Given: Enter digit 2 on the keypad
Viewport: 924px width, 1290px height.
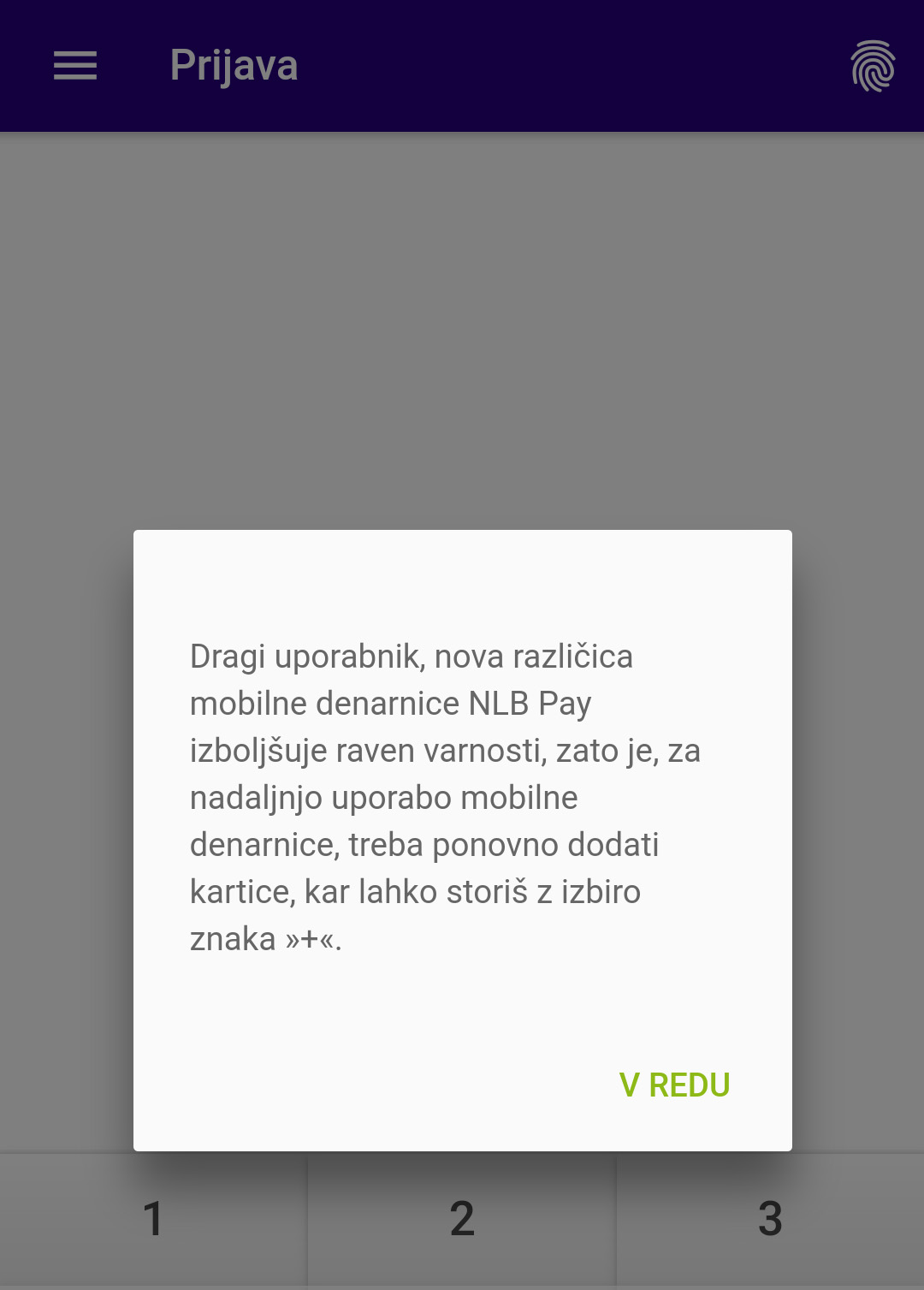Looking at the screenshot, I should point(462,1219).
